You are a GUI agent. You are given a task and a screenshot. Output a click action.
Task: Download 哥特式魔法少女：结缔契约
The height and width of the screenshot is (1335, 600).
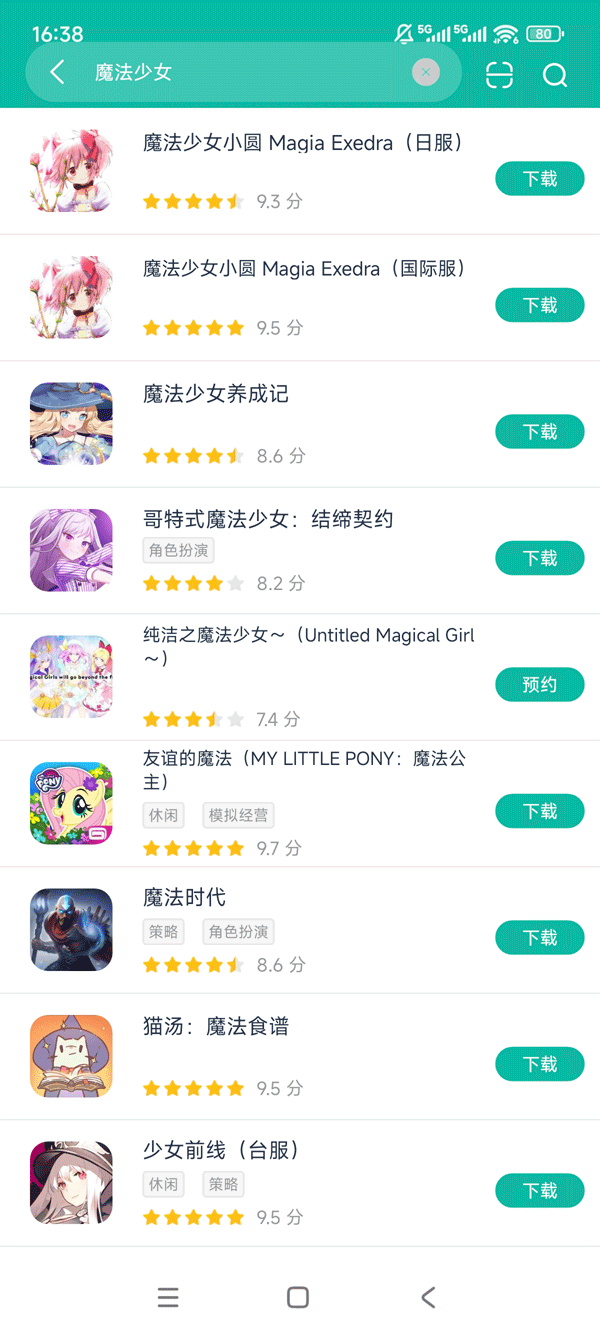[539, 558]
